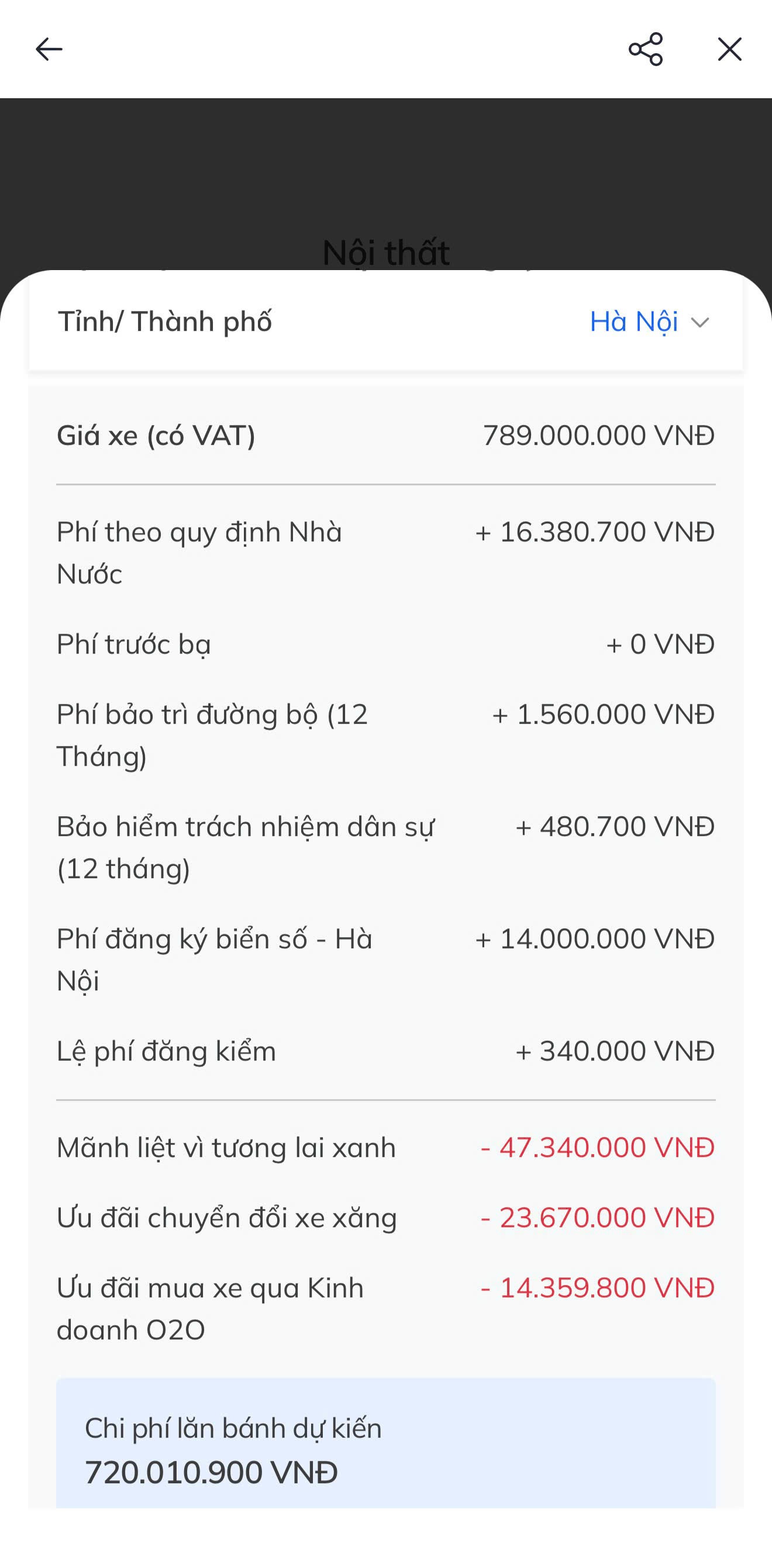Click the back arrow icon

[49, 50]
